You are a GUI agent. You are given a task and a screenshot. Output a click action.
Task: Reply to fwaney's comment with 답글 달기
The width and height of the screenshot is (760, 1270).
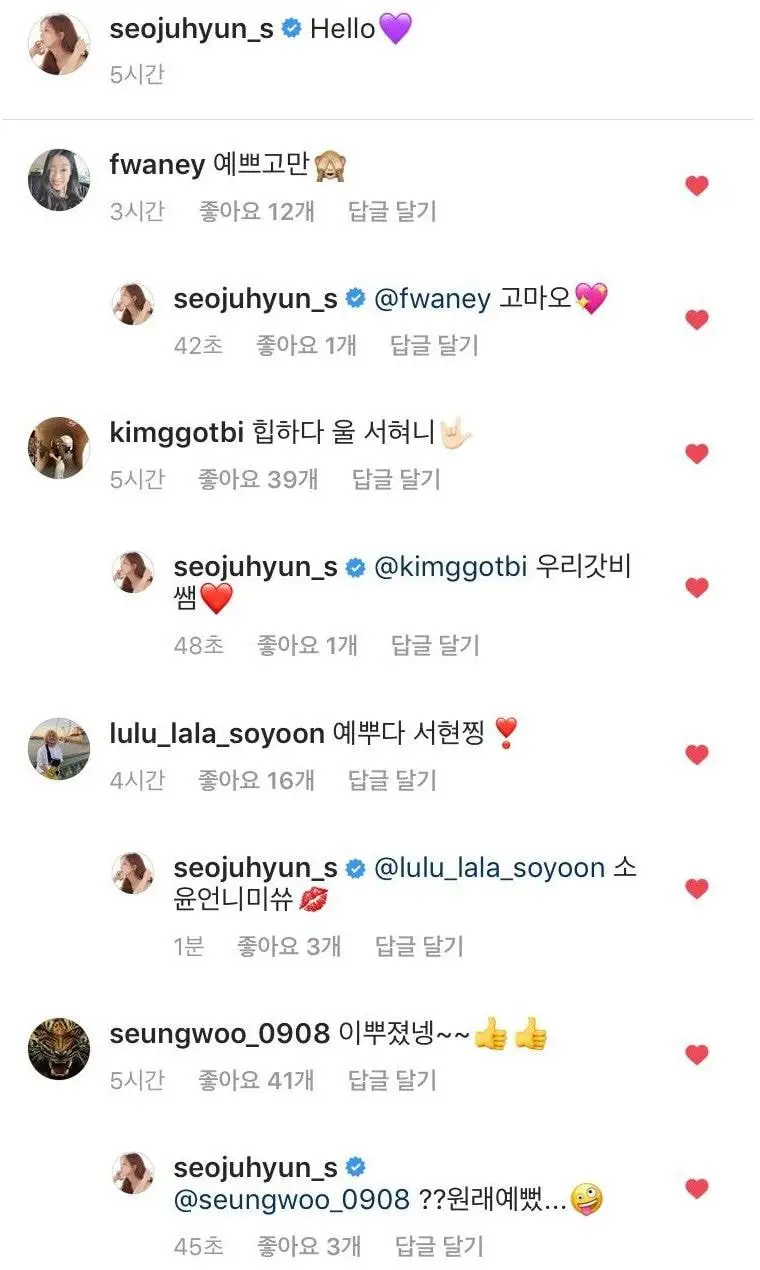click(x=392, y=211)
